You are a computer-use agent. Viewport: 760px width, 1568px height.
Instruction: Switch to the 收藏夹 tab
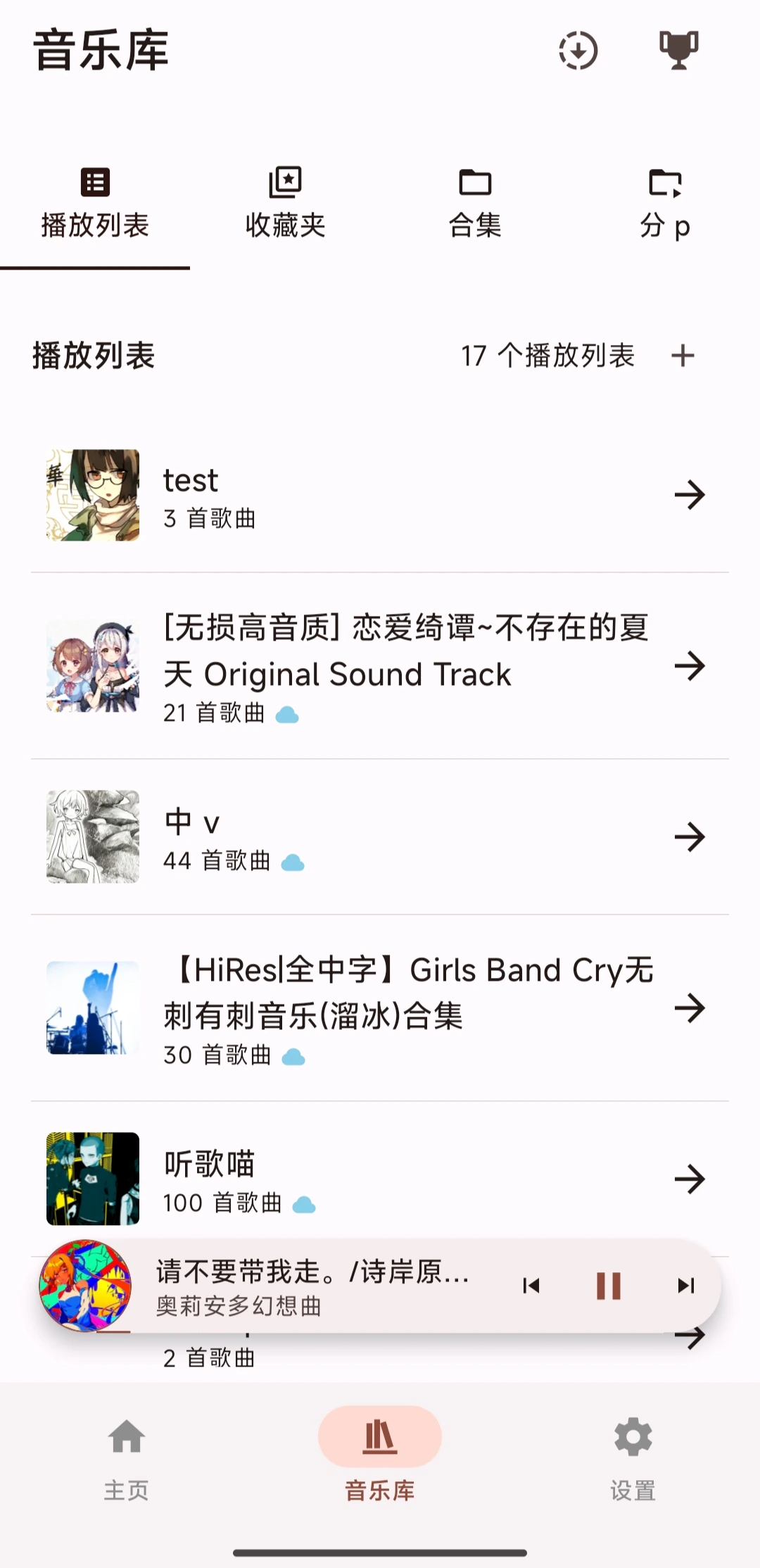pyautogui.click(x=285, y=204)
